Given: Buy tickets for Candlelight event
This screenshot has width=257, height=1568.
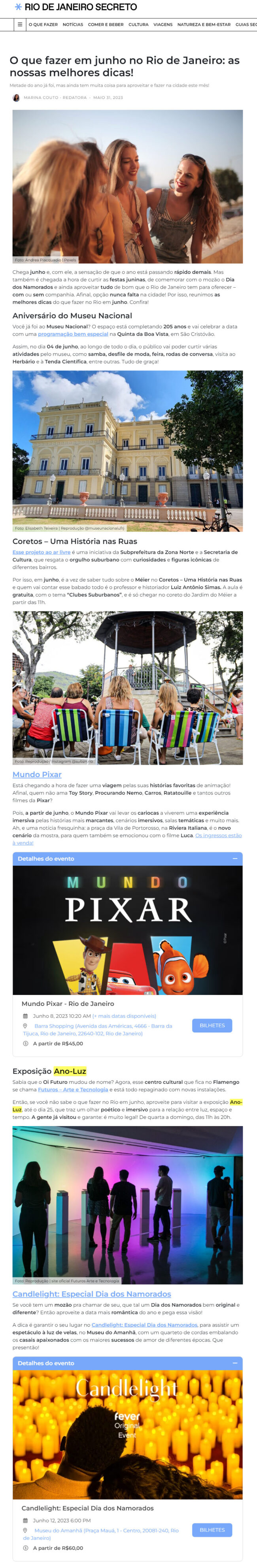Looking at the screenshot, I should click(x=211, y=1529).
